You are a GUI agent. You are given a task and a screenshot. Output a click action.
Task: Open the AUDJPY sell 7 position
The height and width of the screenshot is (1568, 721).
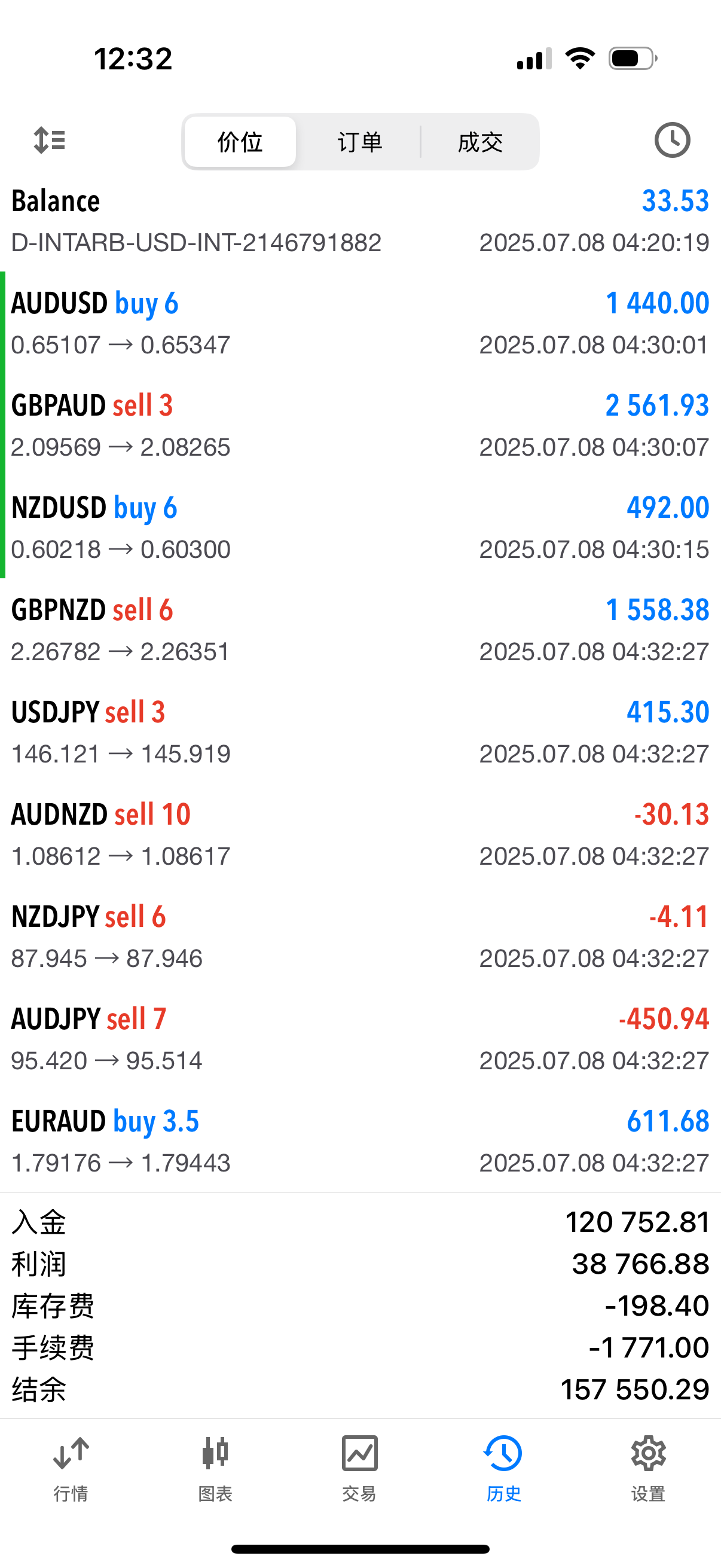[x=360, y=1038]
